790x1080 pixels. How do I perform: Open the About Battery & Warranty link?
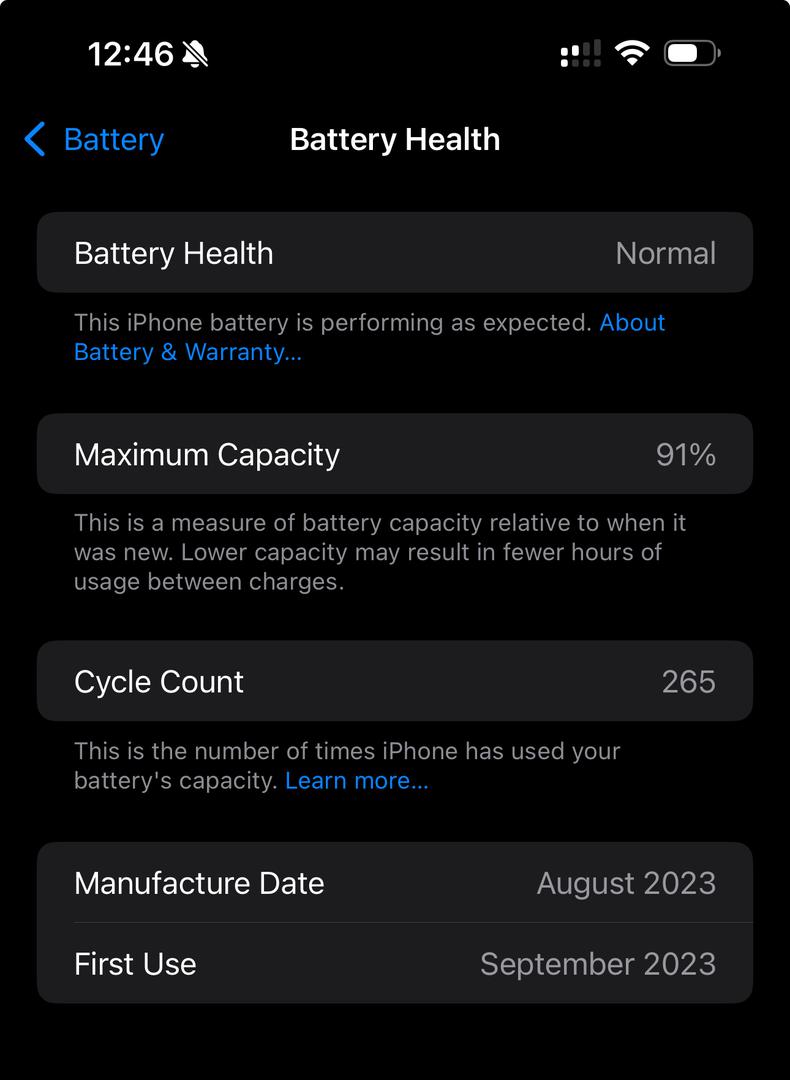click(x=187, y=352)
